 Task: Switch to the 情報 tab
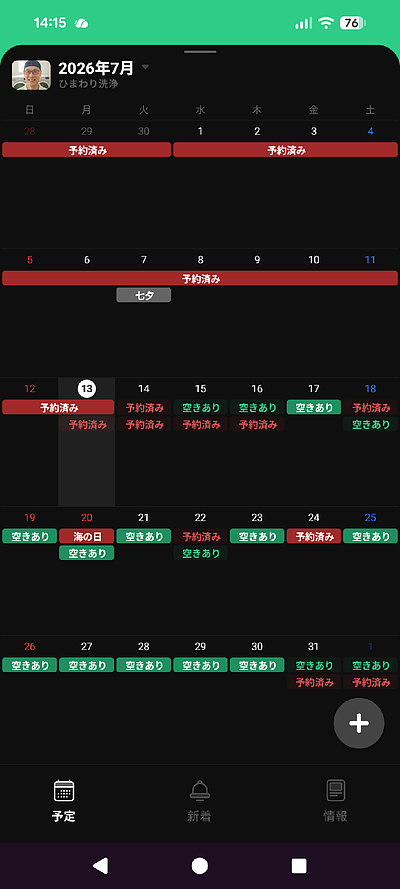pos(335,801)
